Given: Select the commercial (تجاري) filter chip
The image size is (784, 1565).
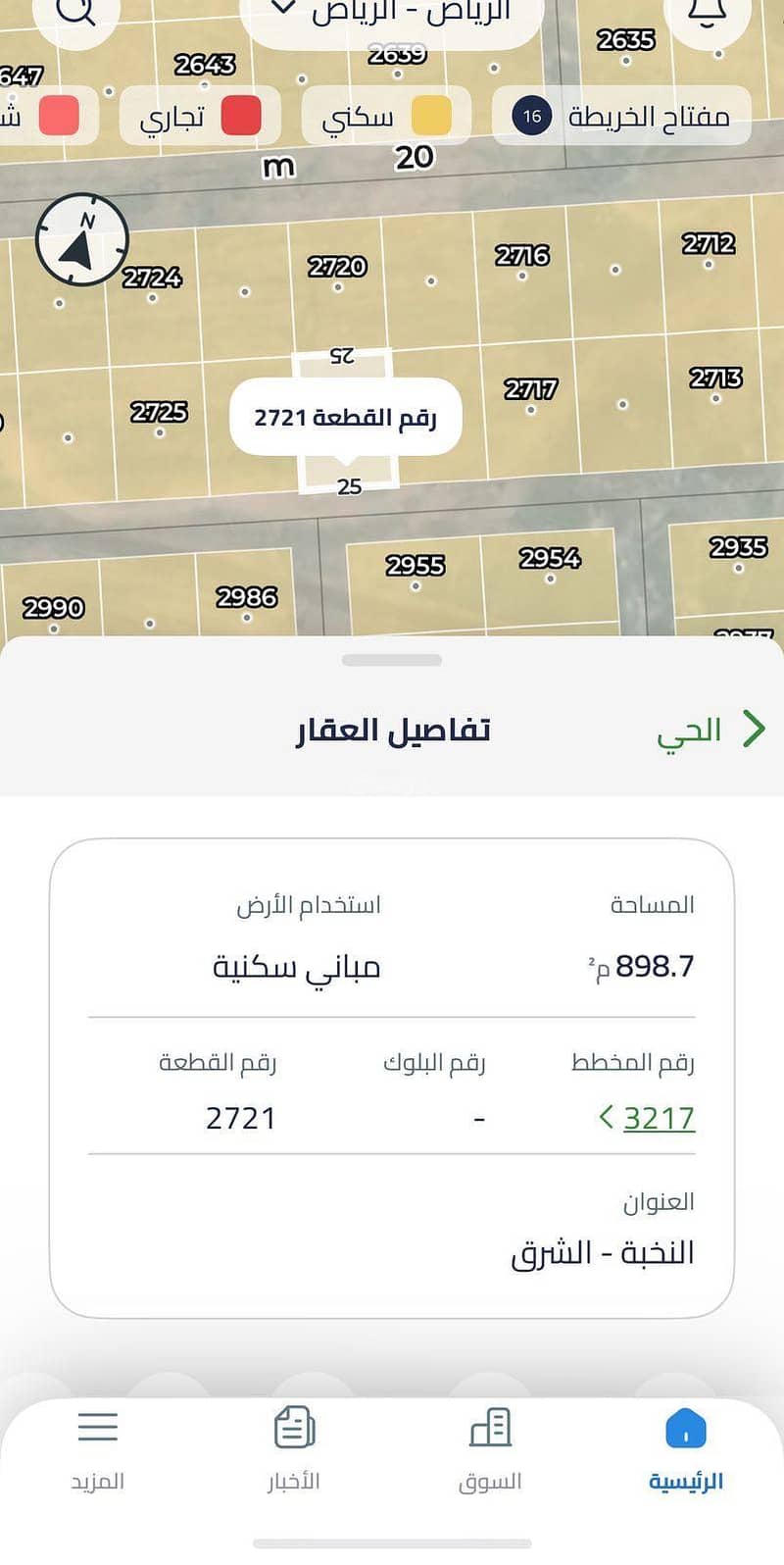Looking at the screenshot, I should click(x=200, y=117).
